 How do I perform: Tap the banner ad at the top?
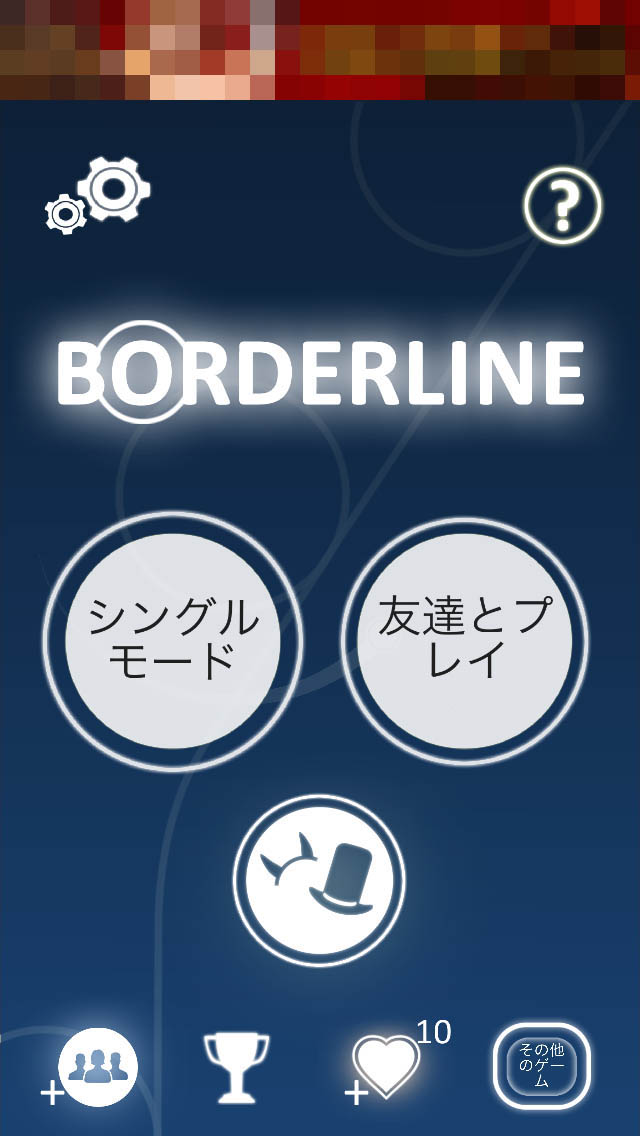click(x=320, y=50)
